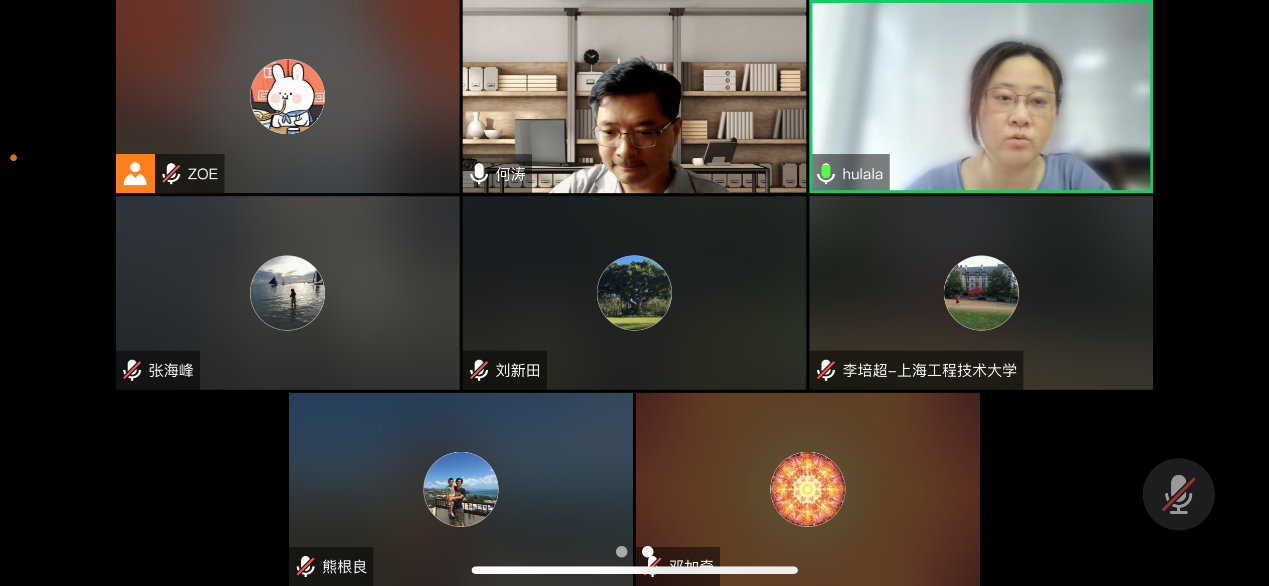
Task: View 熊根良's participant tile
Action: [460, 488]
